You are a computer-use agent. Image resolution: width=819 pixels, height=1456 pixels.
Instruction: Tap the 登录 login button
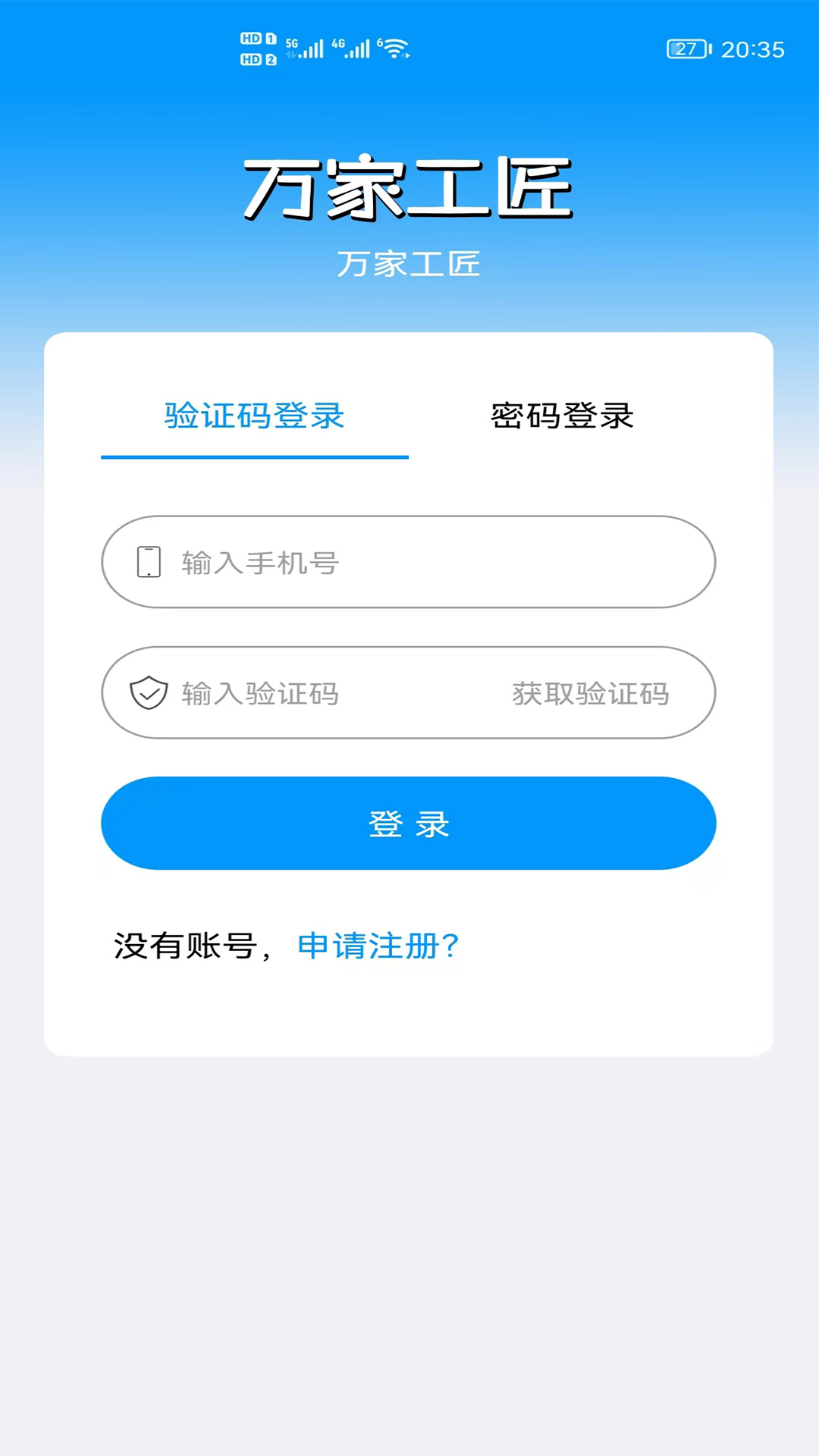tap(409, 824)
